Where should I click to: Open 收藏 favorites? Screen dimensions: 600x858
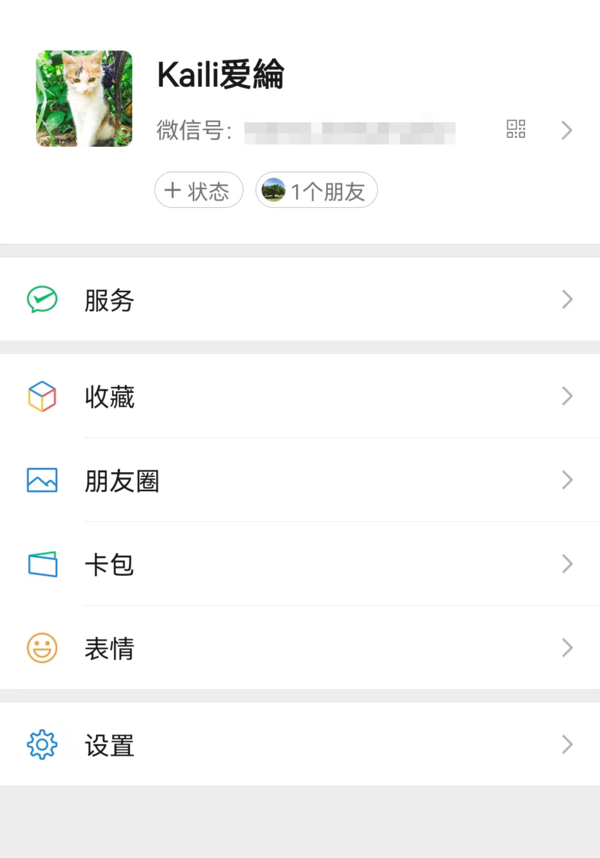pos(300,397)
